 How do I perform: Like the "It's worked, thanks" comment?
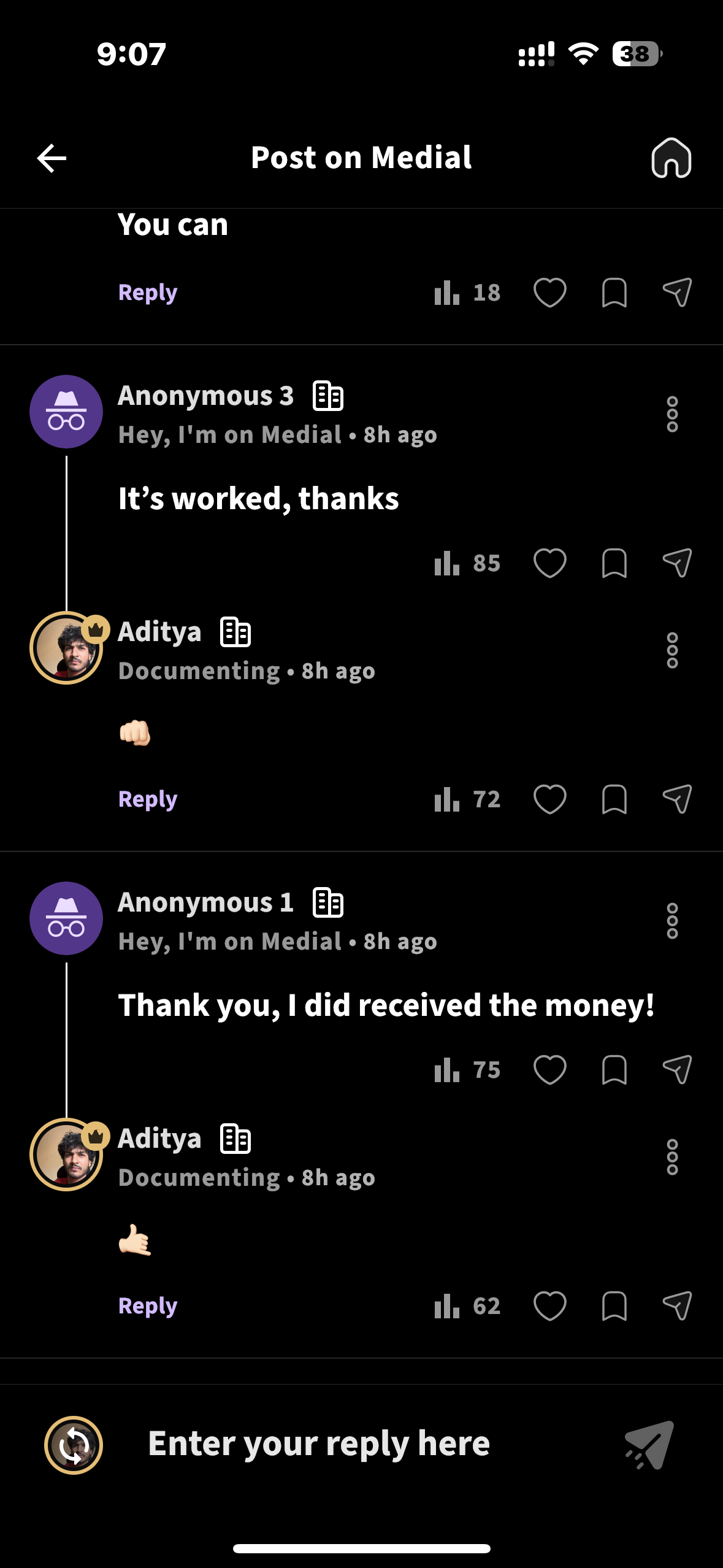click(549, 563)
